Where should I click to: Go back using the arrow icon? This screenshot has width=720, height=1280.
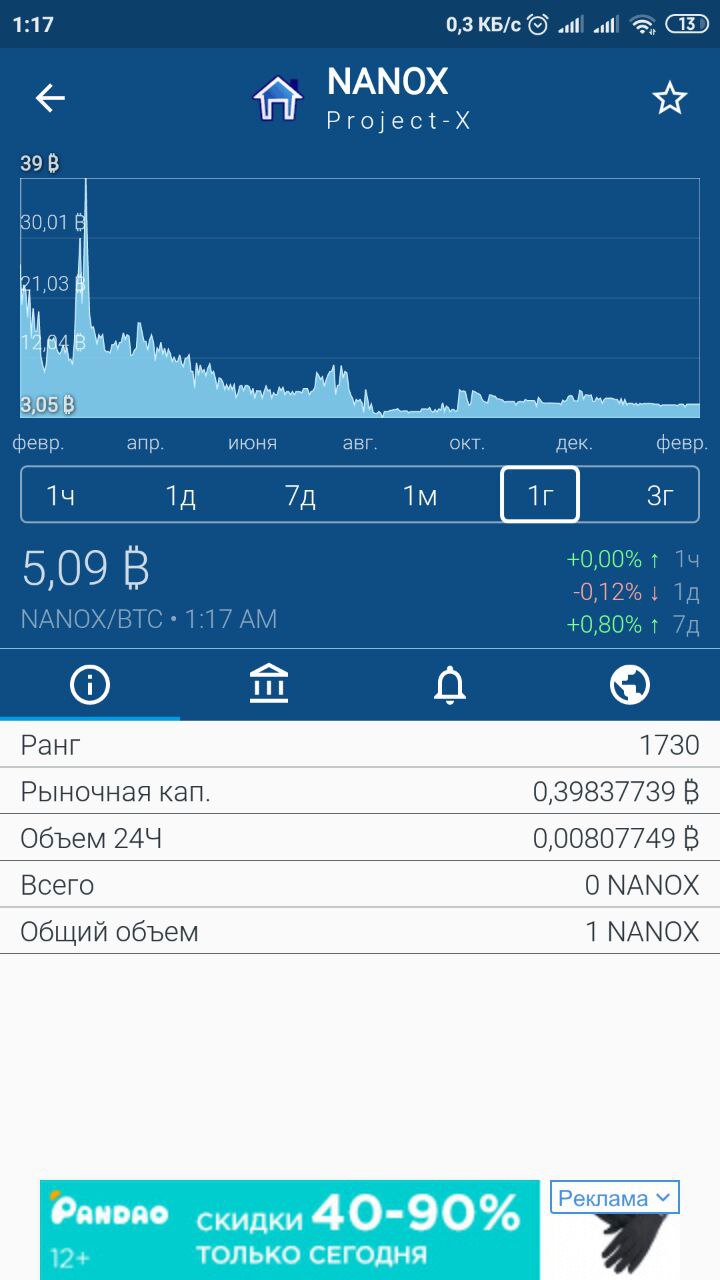click(x=50, y=98)
